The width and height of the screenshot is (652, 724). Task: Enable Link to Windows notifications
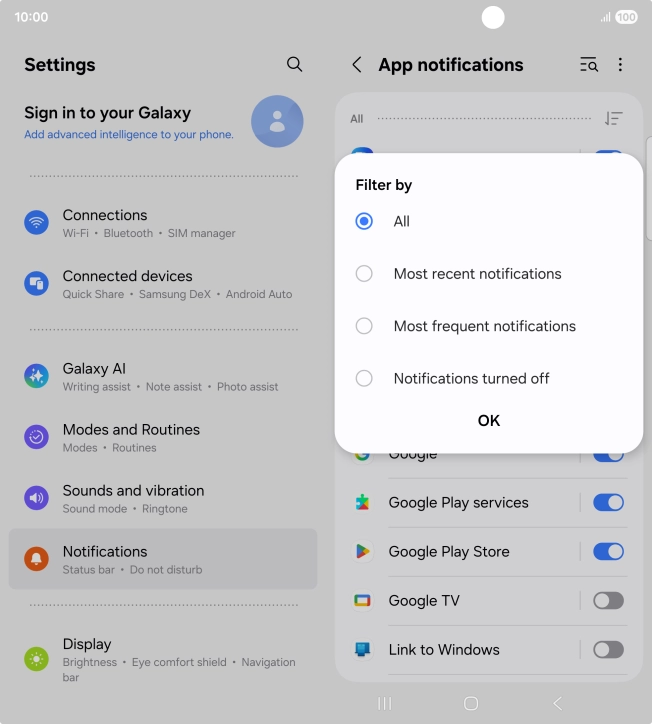608,649
